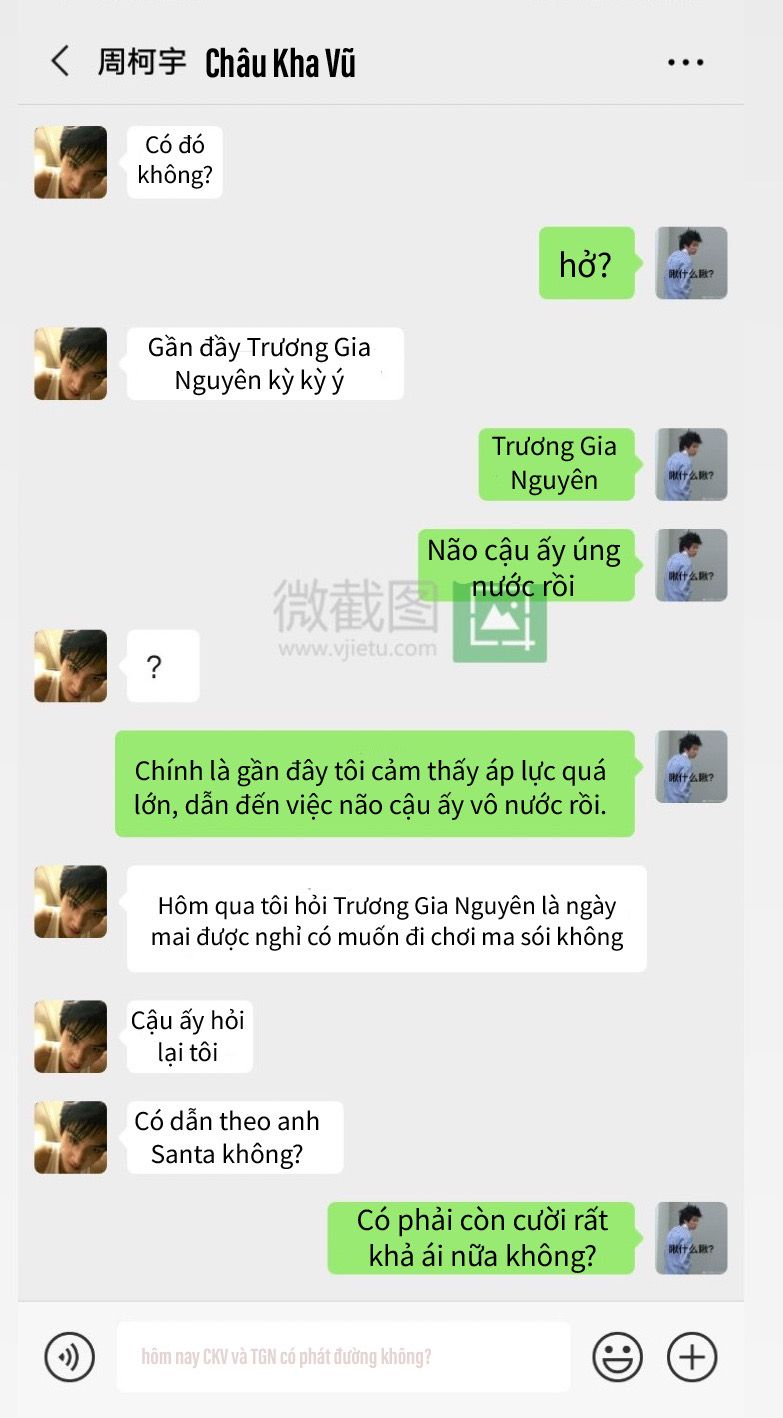This screenshot has height=1418, width=783.
Task: Open the emoji picker
Action: [x=617, y=1357]
